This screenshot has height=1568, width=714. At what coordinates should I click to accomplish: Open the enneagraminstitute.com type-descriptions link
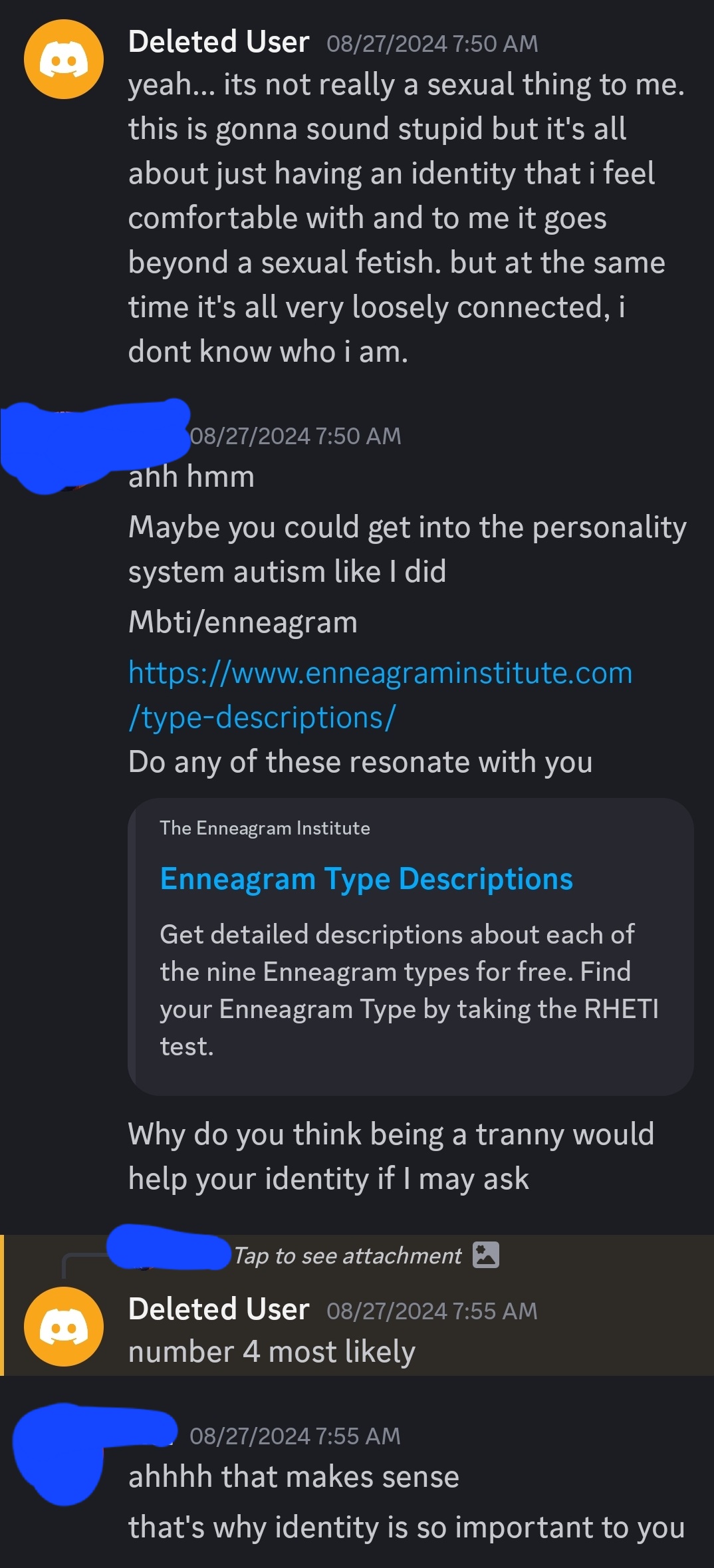coord(380,695)
